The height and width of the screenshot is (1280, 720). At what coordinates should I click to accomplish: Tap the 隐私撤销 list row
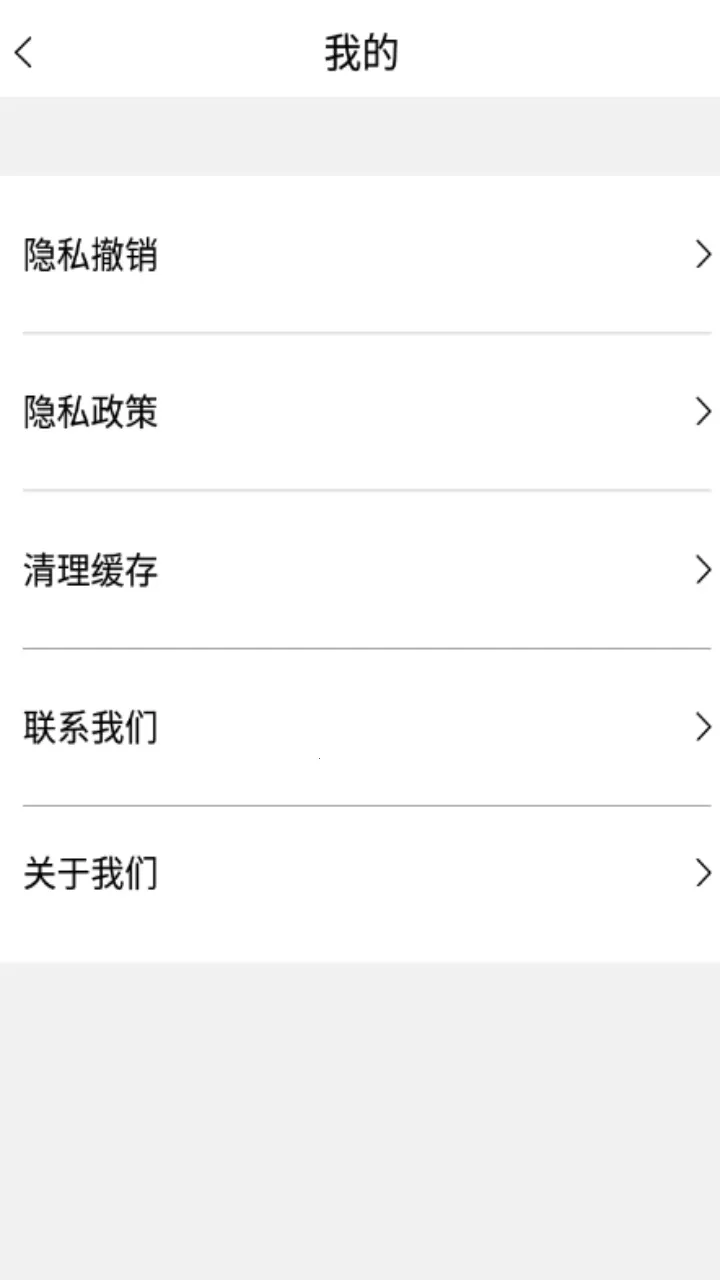tap(360, 255)
